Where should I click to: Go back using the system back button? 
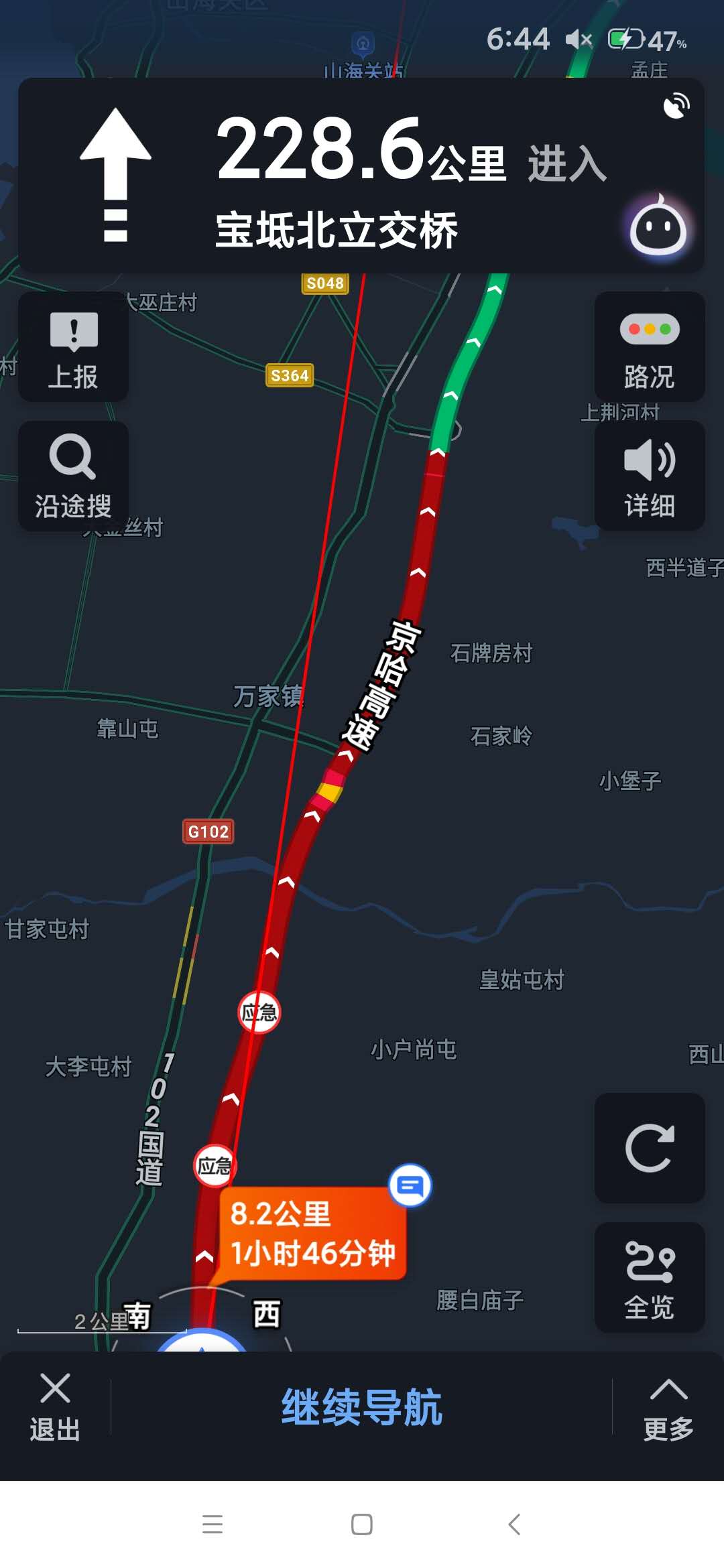coord(514,1524)
